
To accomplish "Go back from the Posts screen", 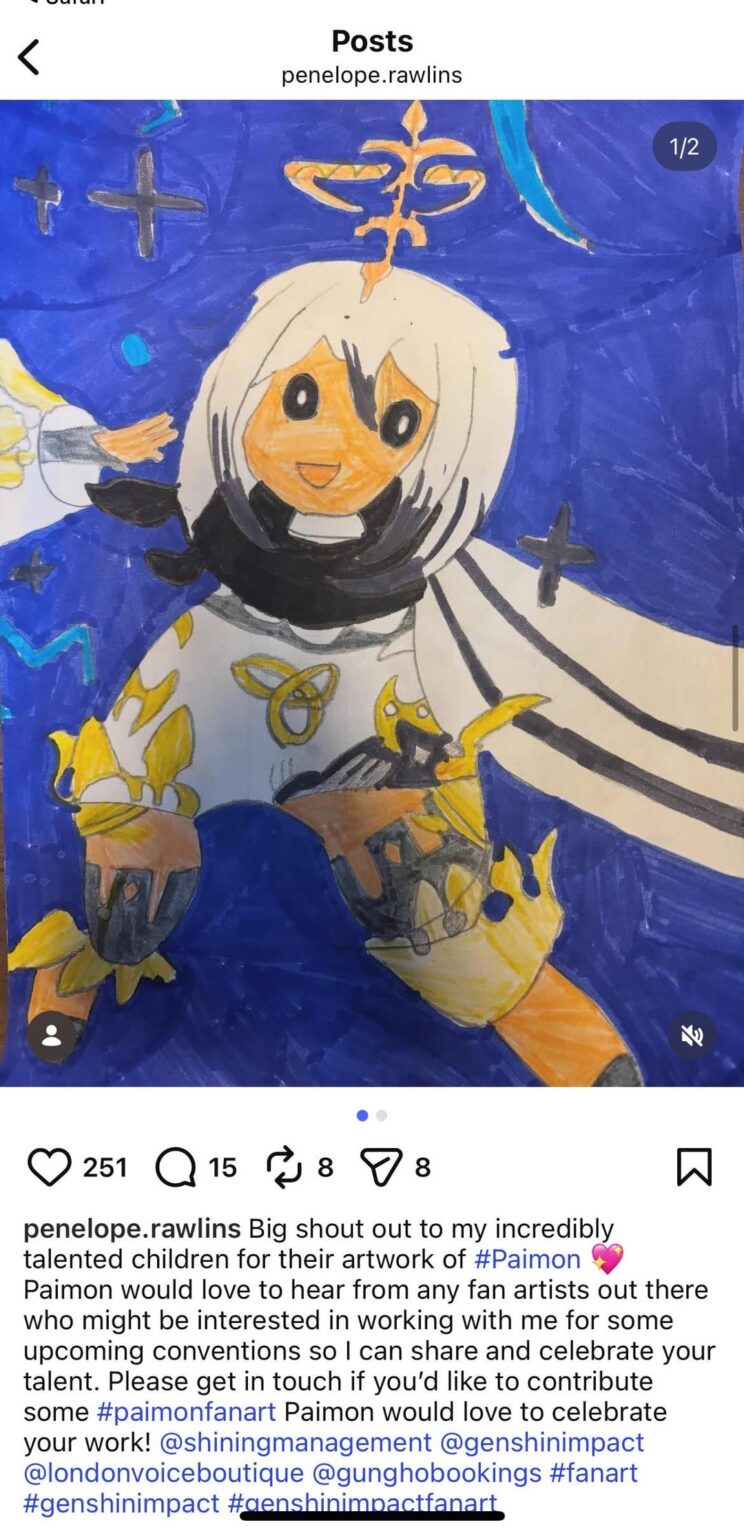I will click(30, 58).
